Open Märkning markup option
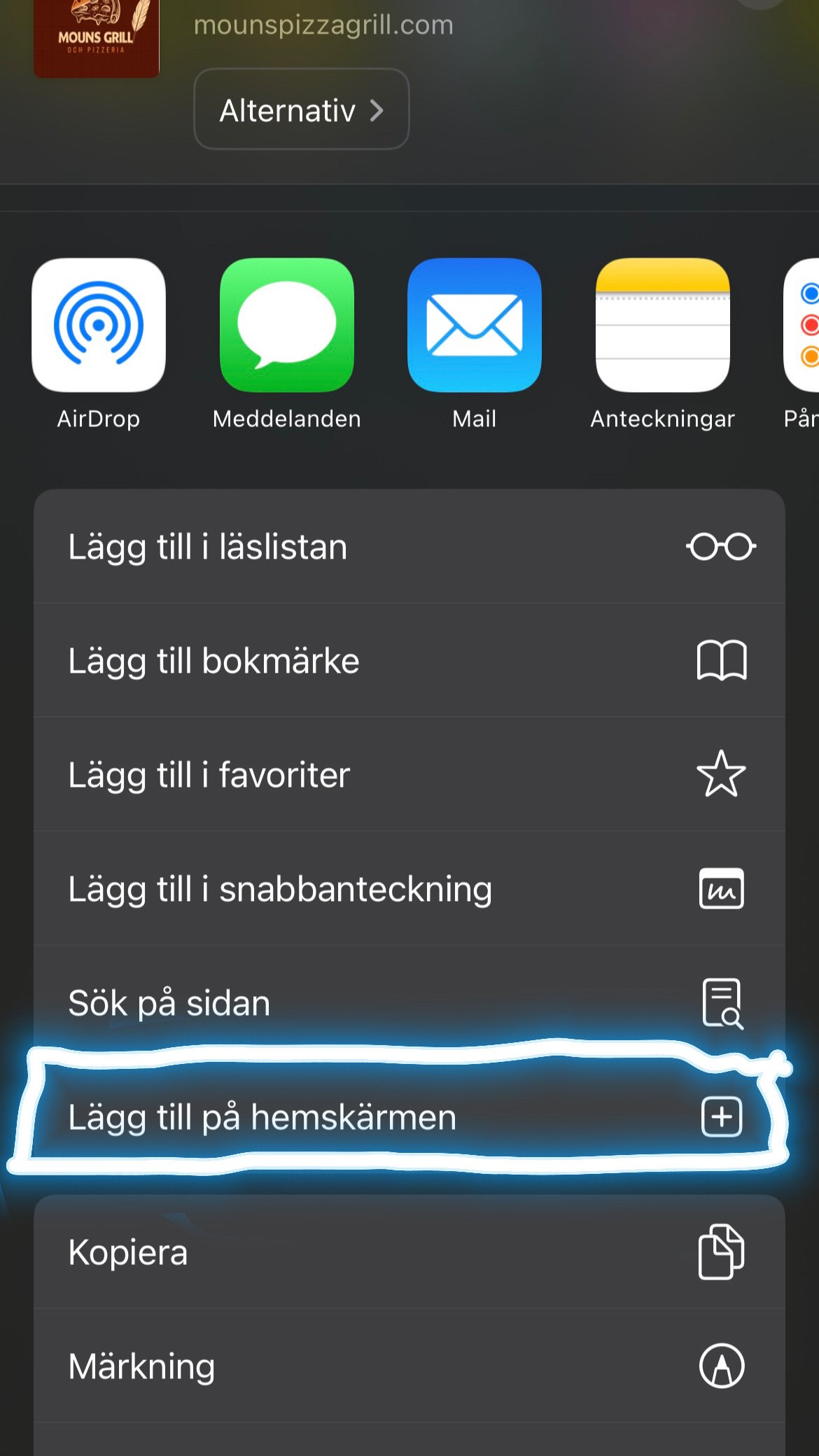819x1456 pixels. [409, 1366]
